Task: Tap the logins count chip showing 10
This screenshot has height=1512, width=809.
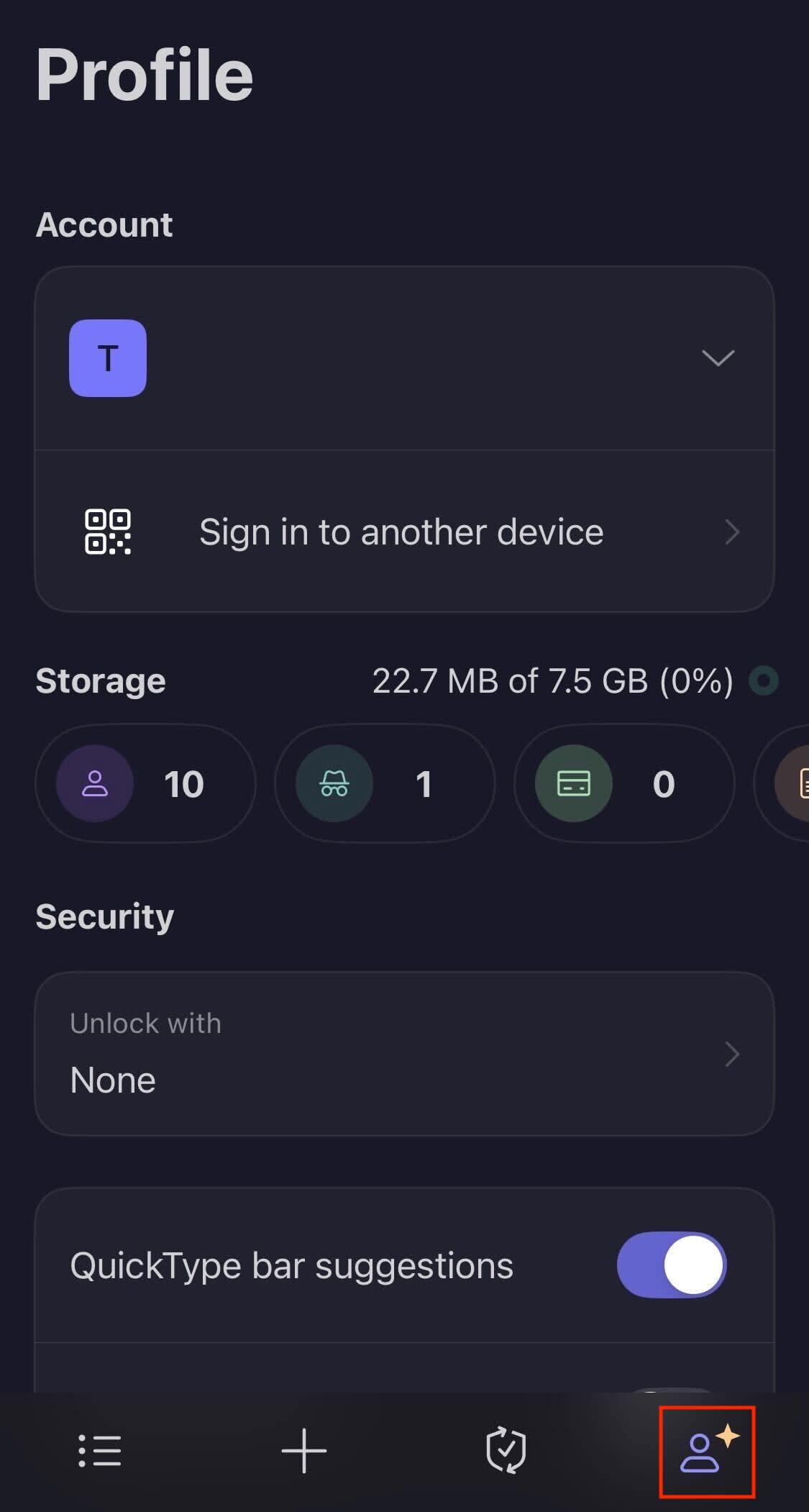Action: coord(145,783)
